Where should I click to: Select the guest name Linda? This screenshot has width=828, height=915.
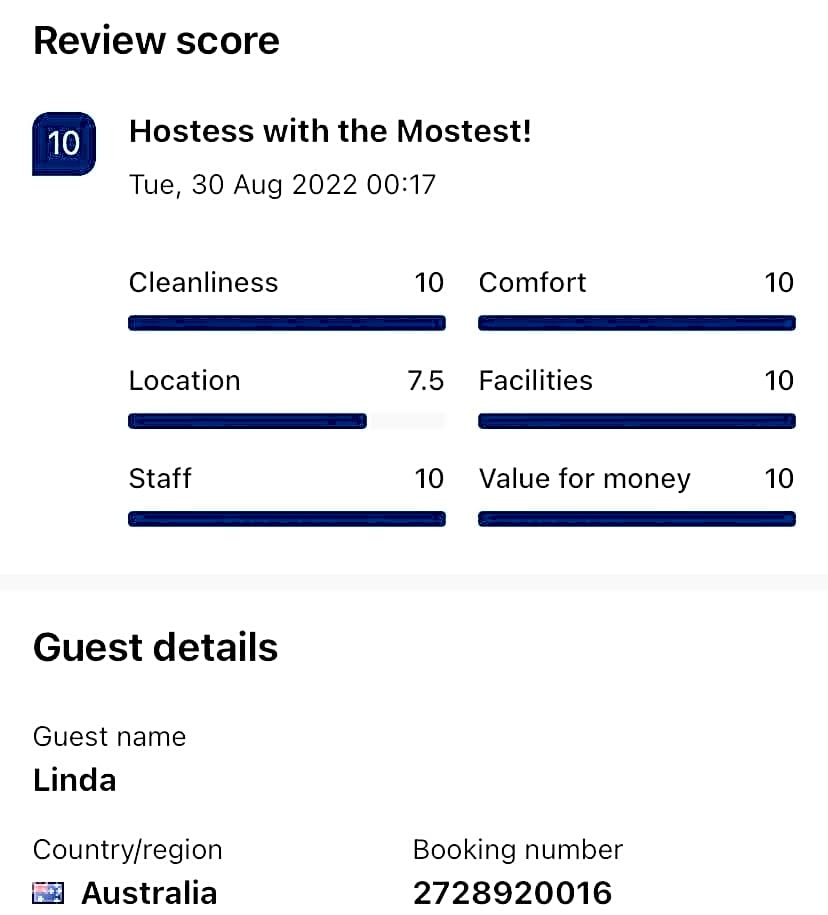tap(74, 780)
